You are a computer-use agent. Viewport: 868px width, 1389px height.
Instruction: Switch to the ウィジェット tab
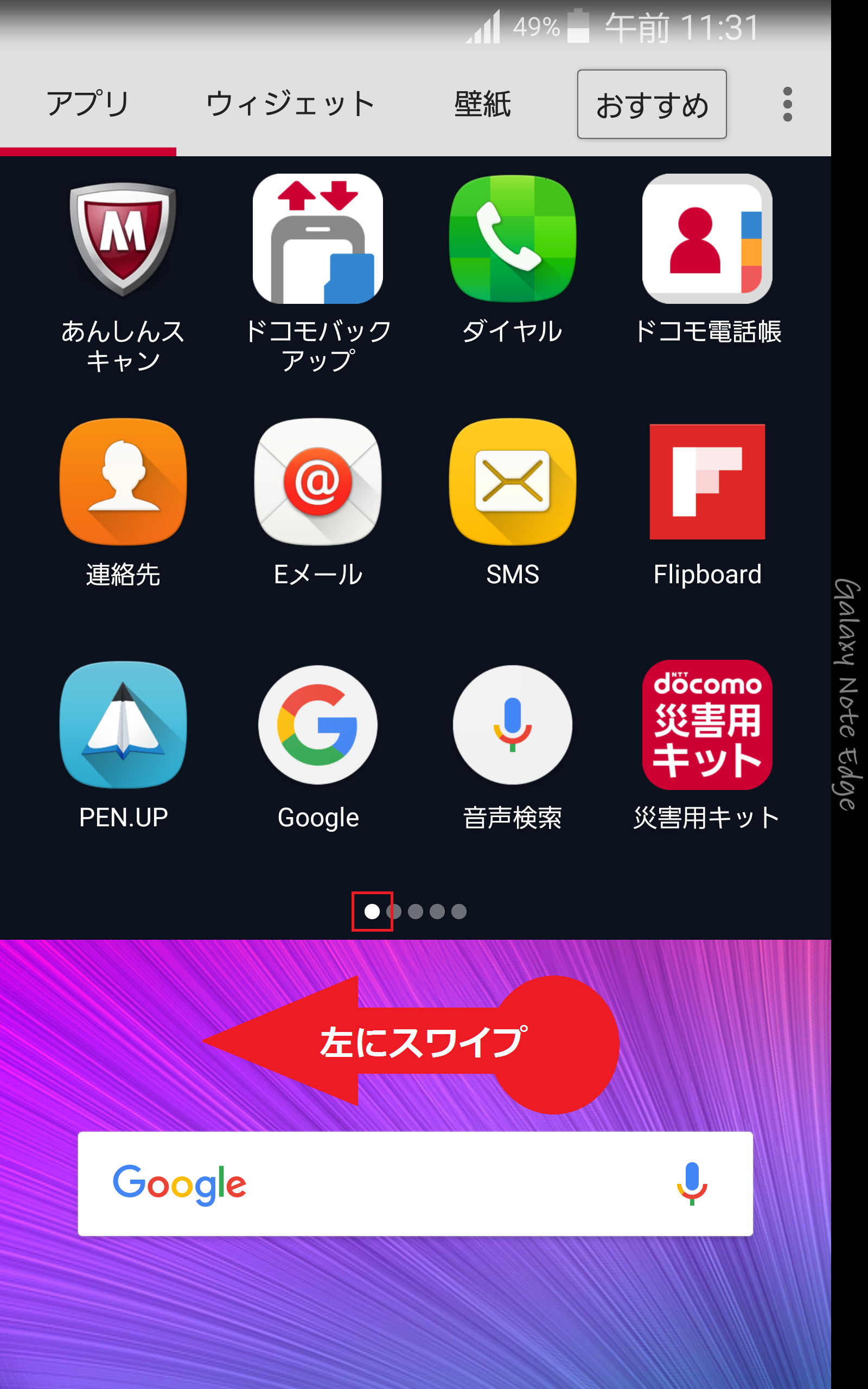pyautogui.click(x=290, y=102)
